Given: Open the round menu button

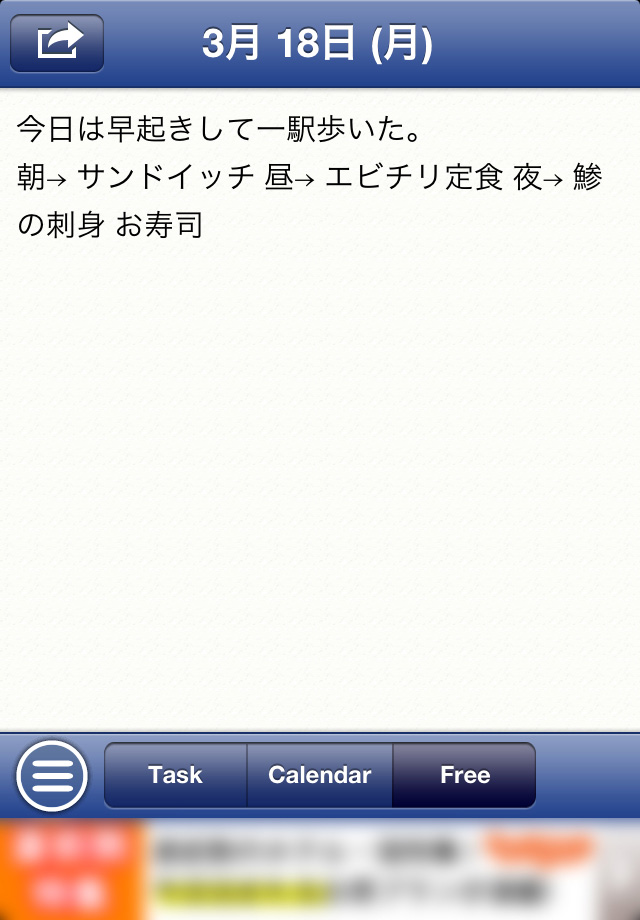Looking at the screenshot, I should click(52, 775).
